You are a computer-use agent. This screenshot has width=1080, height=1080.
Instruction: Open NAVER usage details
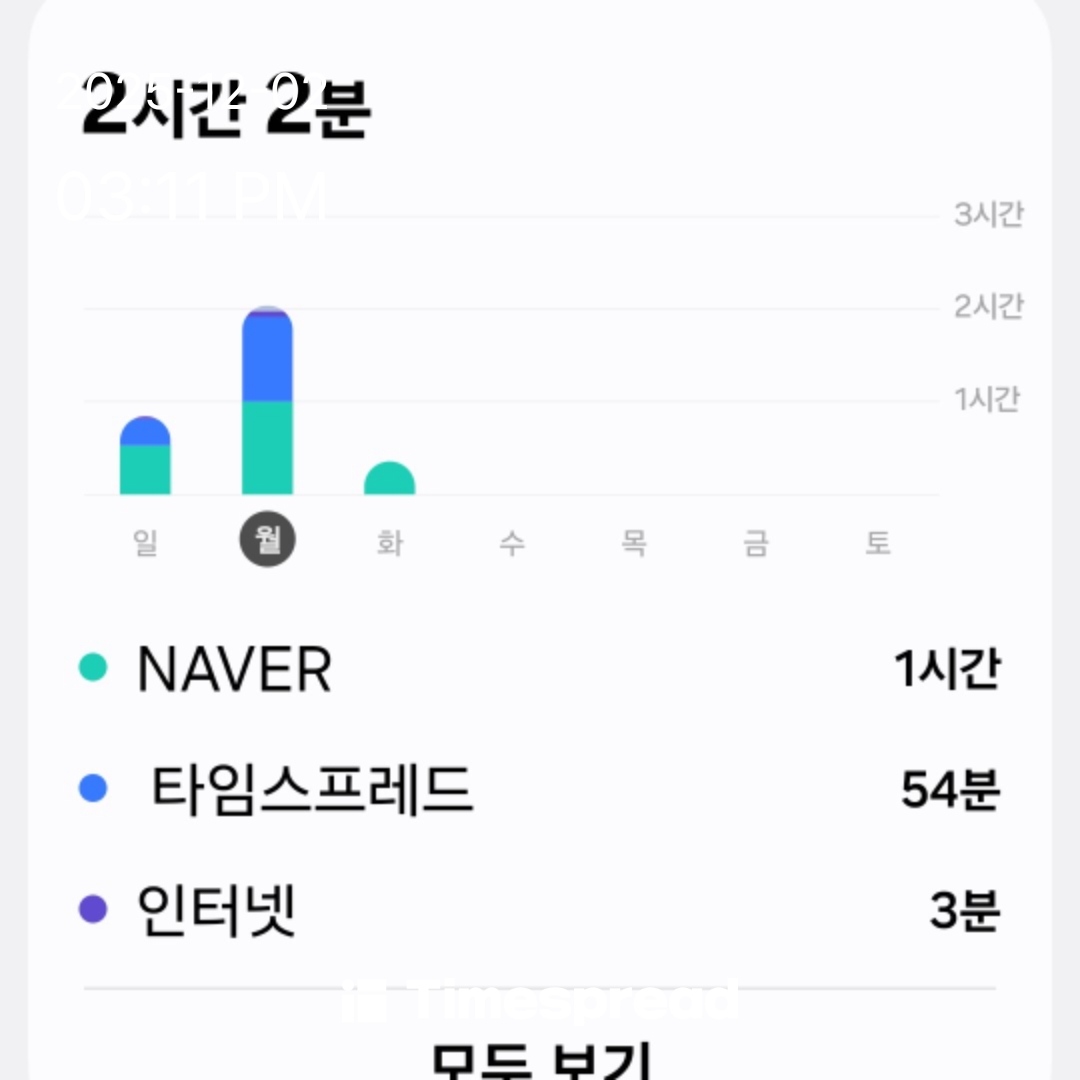[540, 669]
